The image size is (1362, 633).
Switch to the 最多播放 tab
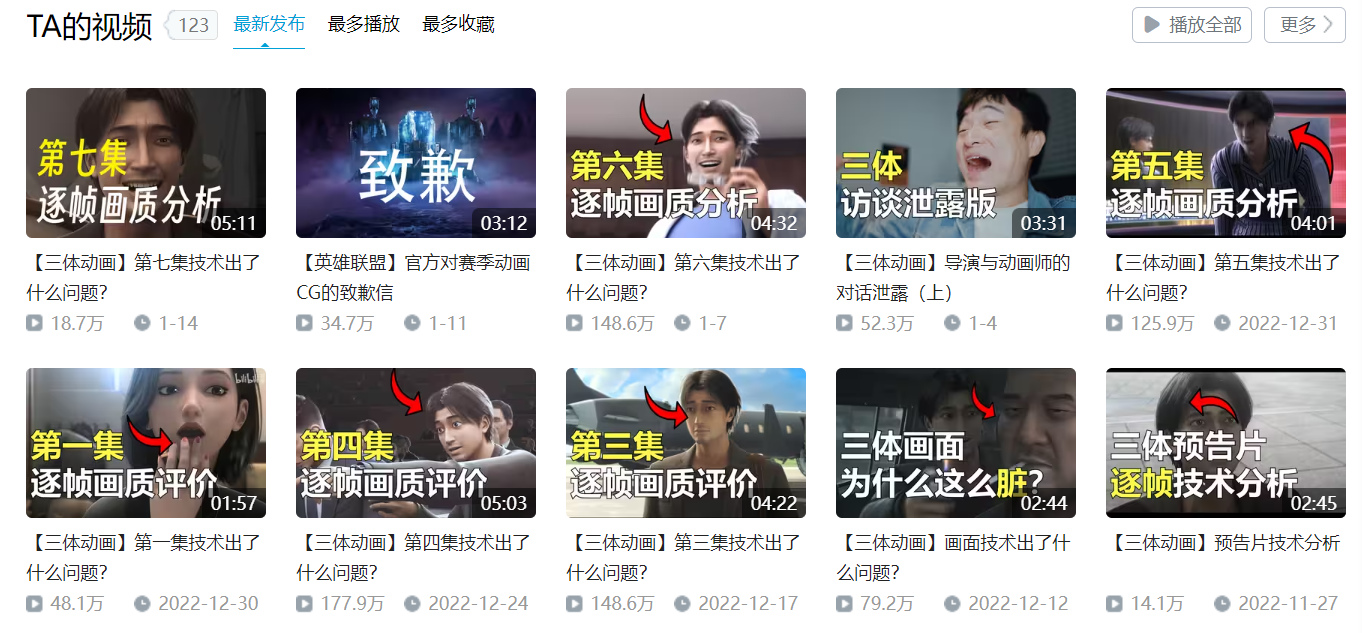364,24
